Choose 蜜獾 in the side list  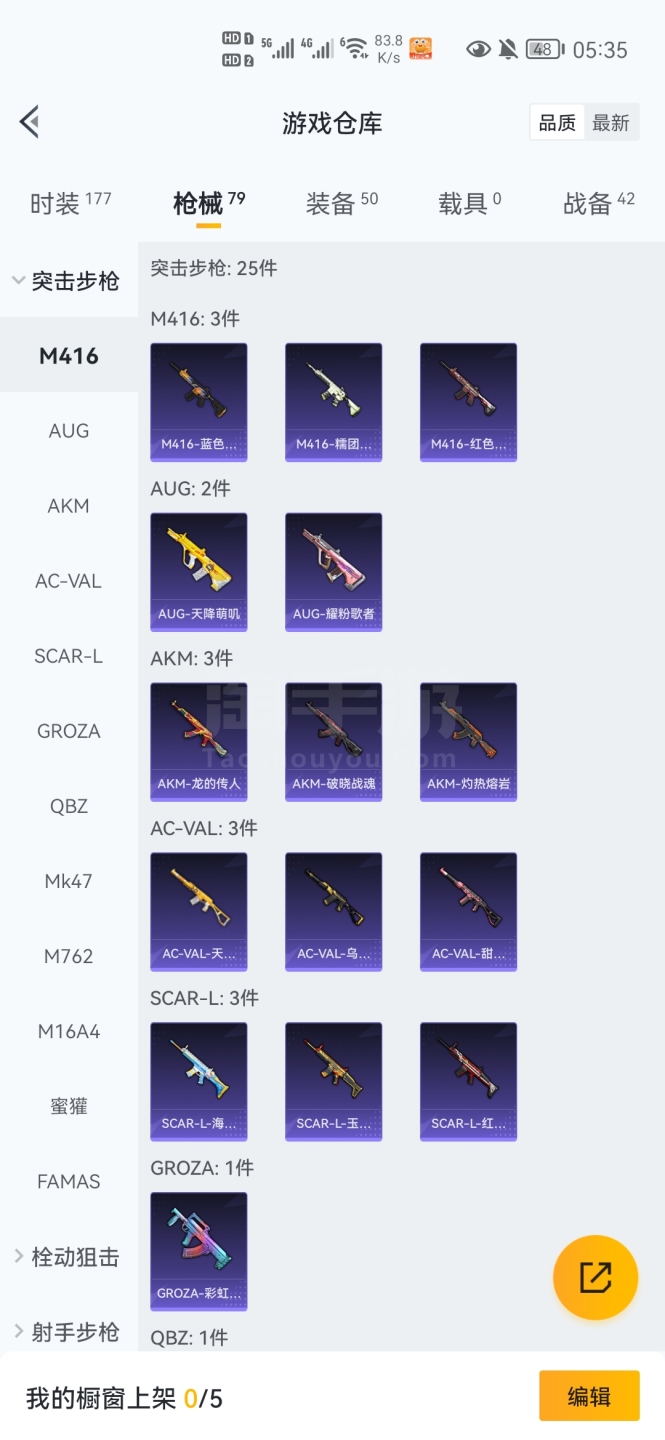pyautogui.click(x=68, y=1106)
